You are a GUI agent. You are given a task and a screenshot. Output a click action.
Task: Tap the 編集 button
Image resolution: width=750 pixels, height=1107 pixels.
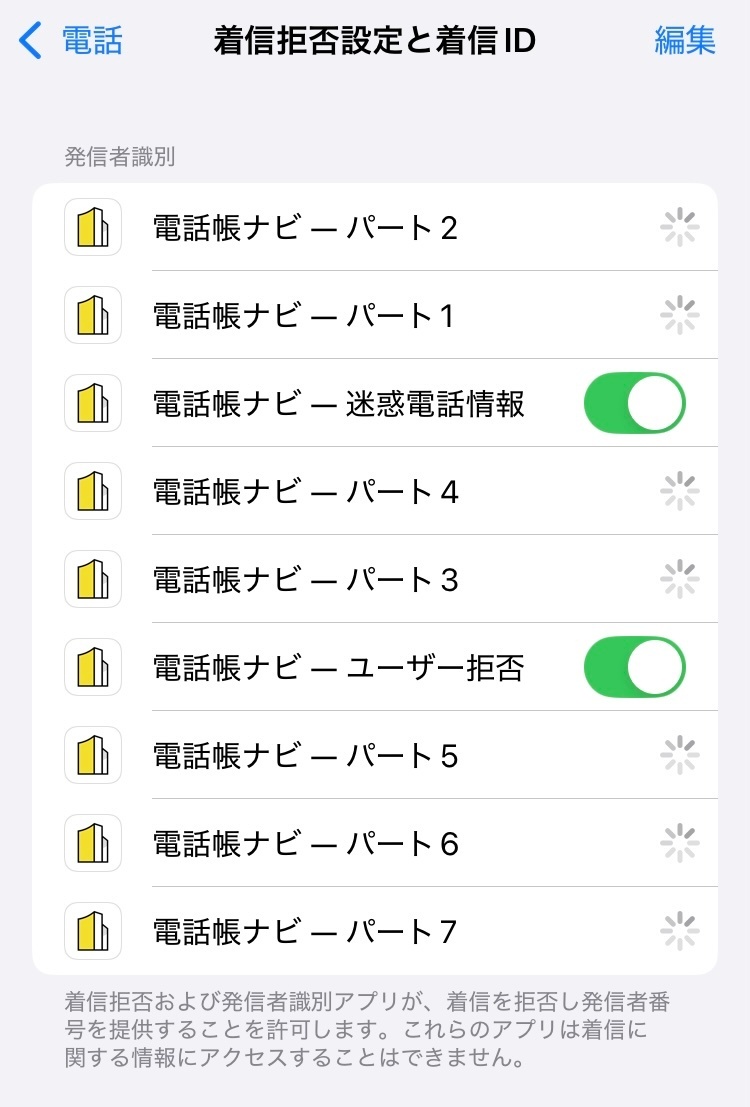click(x=685, y=41)
